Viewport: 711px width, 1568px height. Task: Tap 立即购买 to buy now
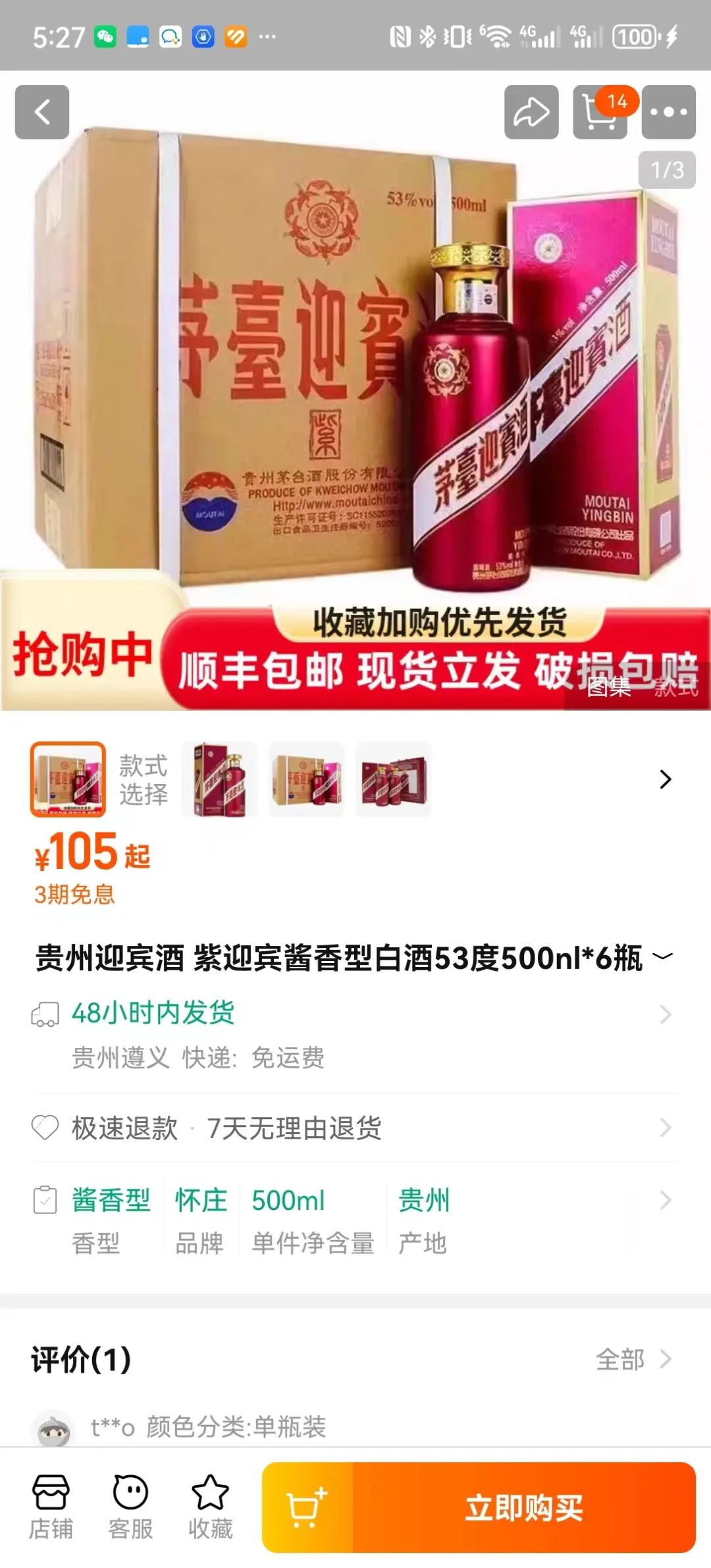click(524, 1507)
